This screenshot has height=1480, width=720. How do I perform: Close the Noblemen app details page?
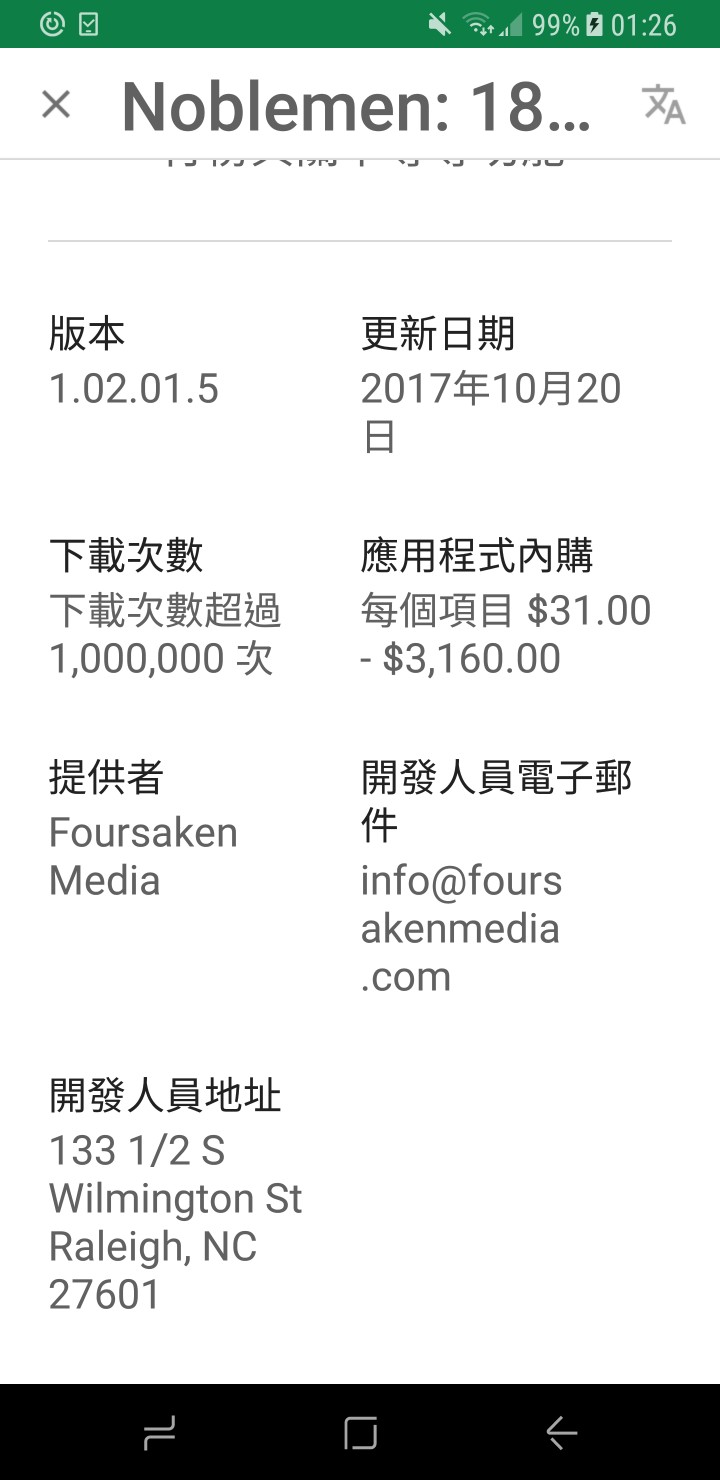(56, 104)
